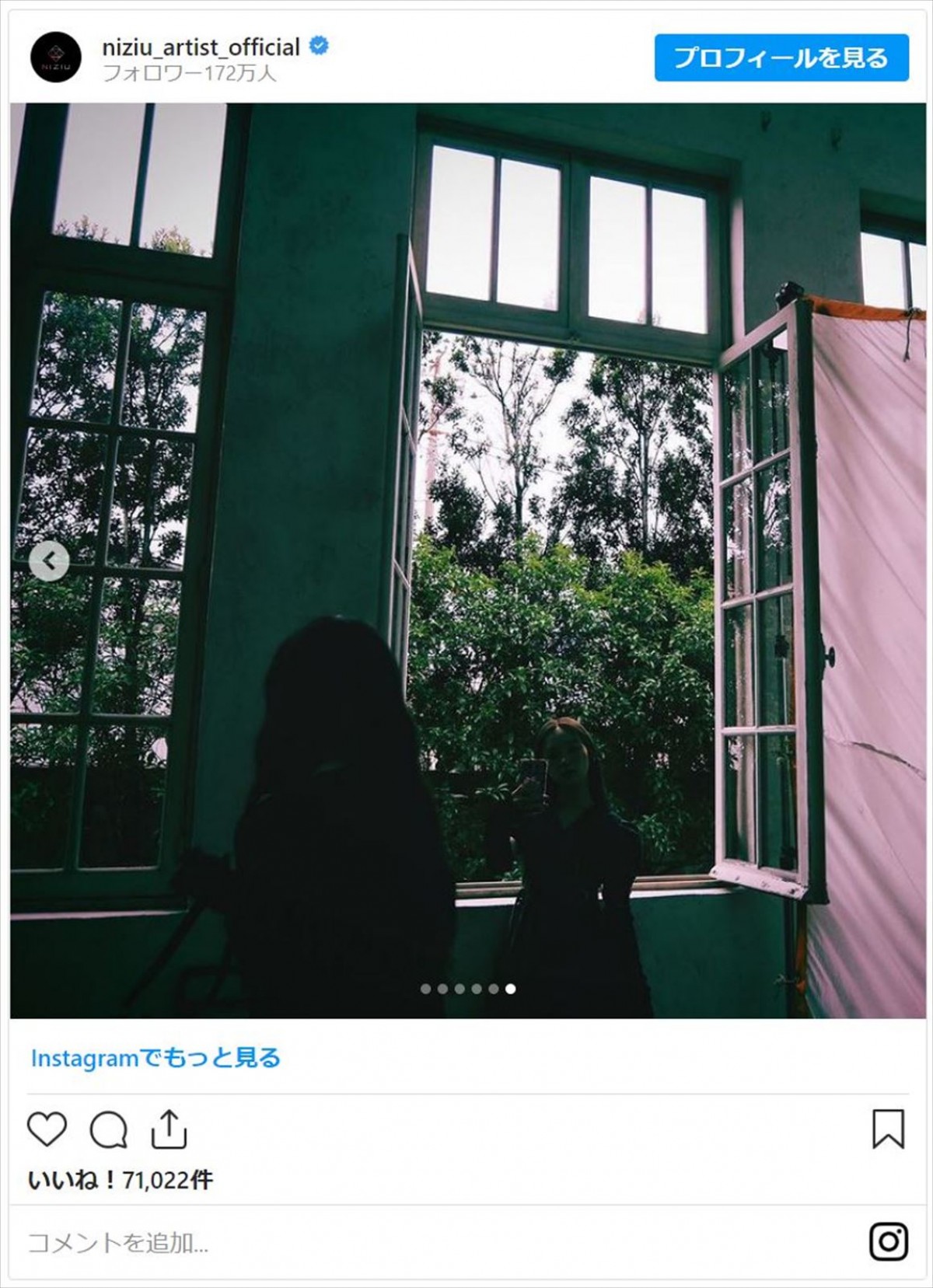Open the comment bubble icon
The height and width of the screenshot is (1288, 933).
point(109,1129)
